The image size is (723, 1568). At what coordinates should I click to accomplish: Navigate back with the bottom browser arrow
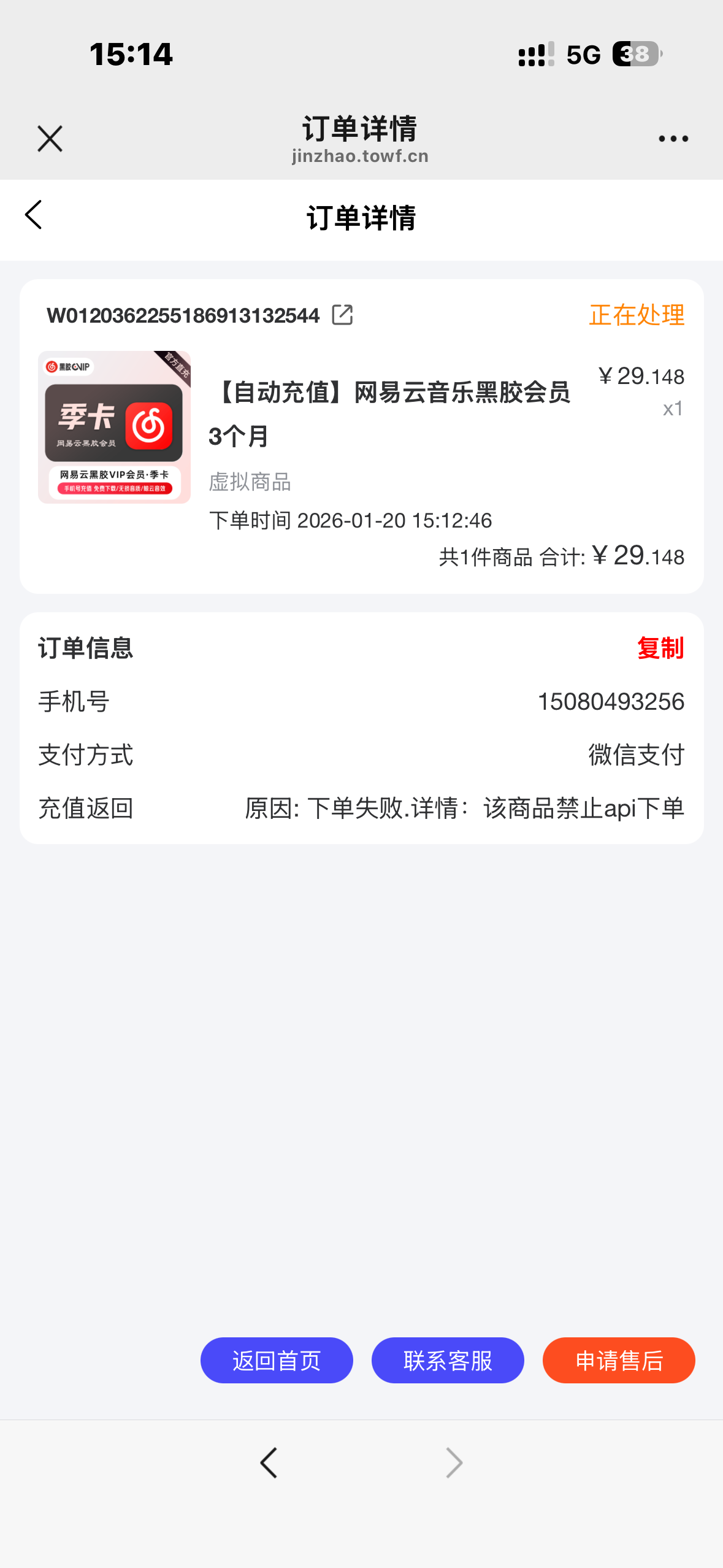269,1462
